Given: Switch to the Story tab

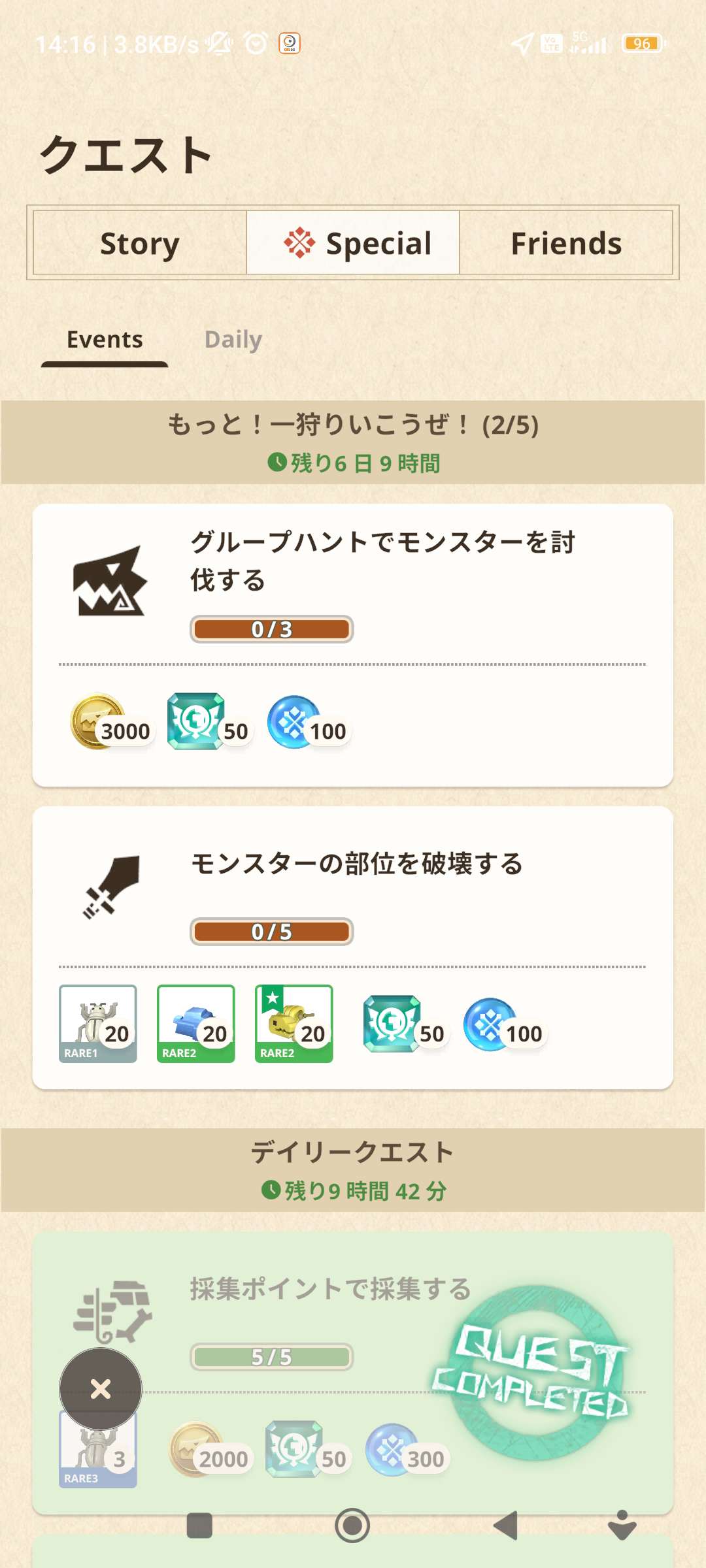Looking at the screenshot, I should pos(139,243).
